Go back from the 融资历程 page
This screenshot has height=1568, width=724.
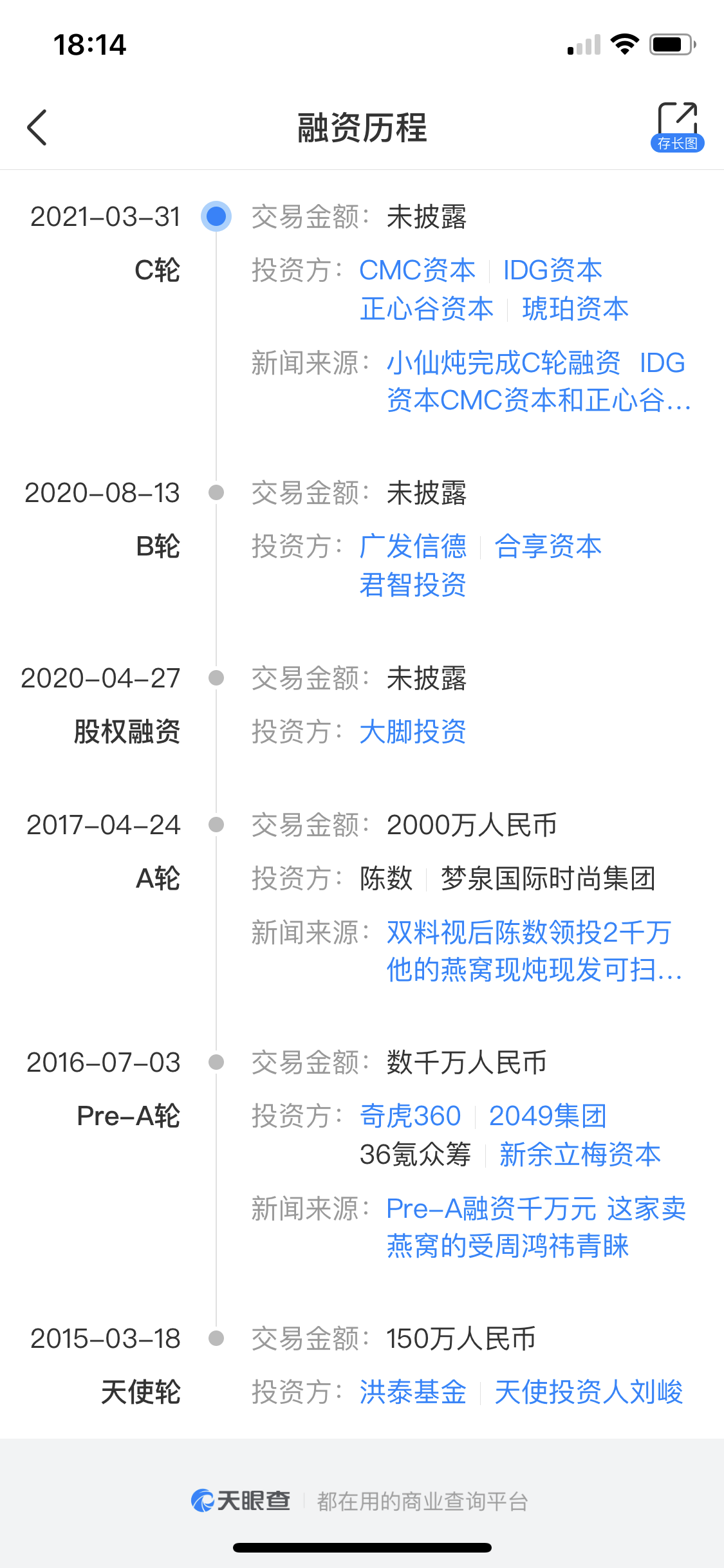click(37, 127)
